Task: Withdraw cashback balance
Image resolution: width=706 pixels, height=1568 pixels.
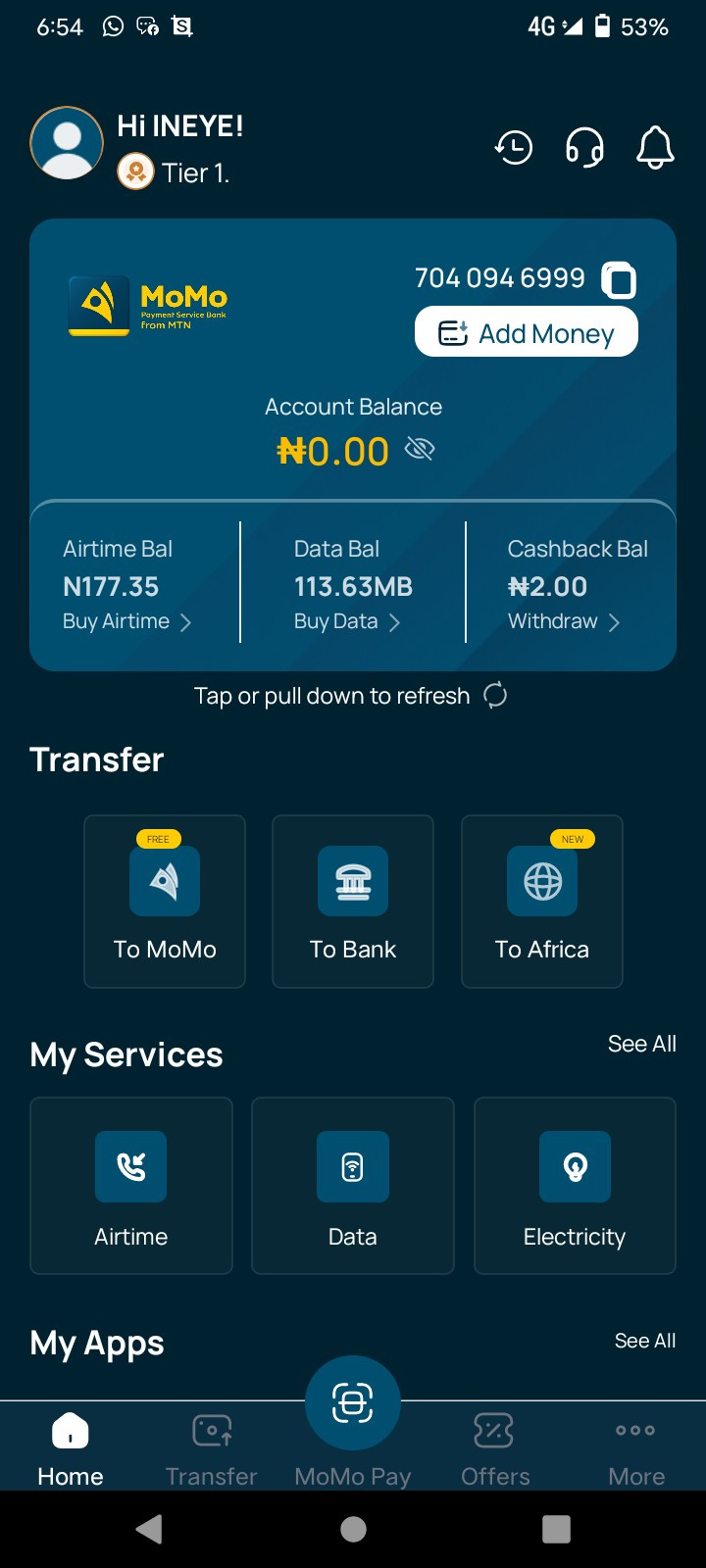Action: (x=563, y=622)
